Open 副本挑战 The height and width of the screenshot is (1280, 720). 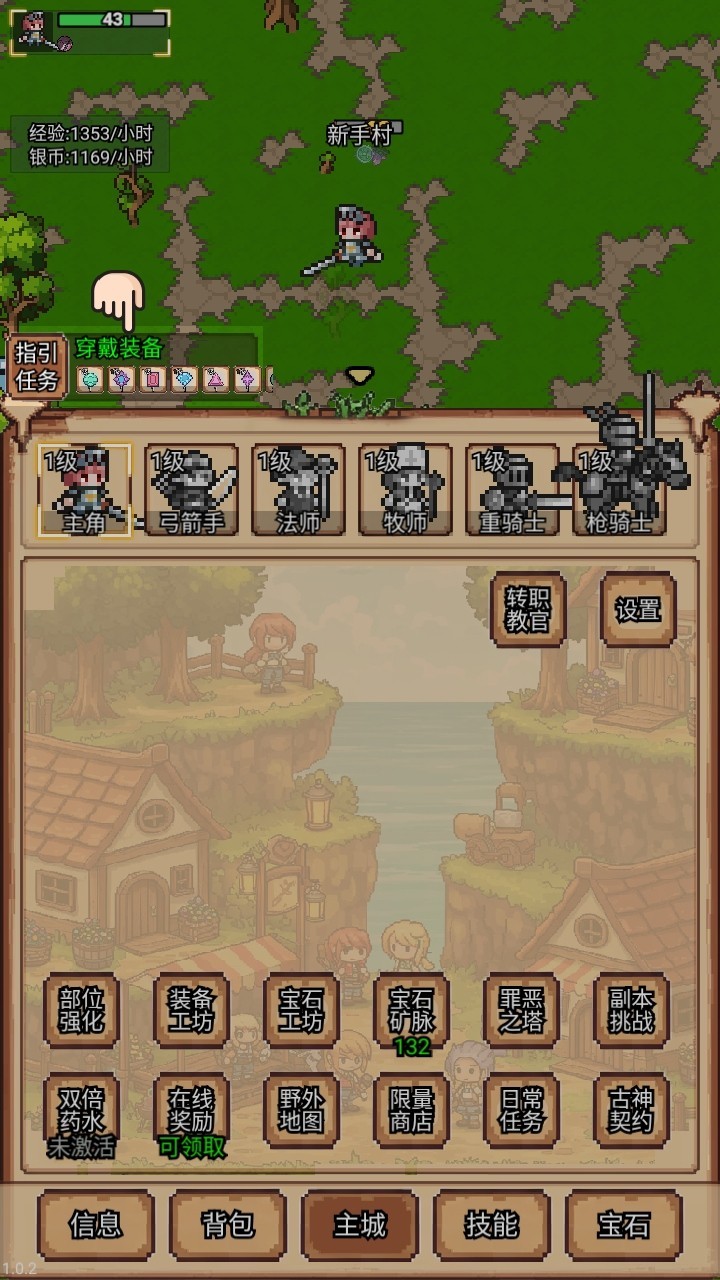[x=631, y=1010]
